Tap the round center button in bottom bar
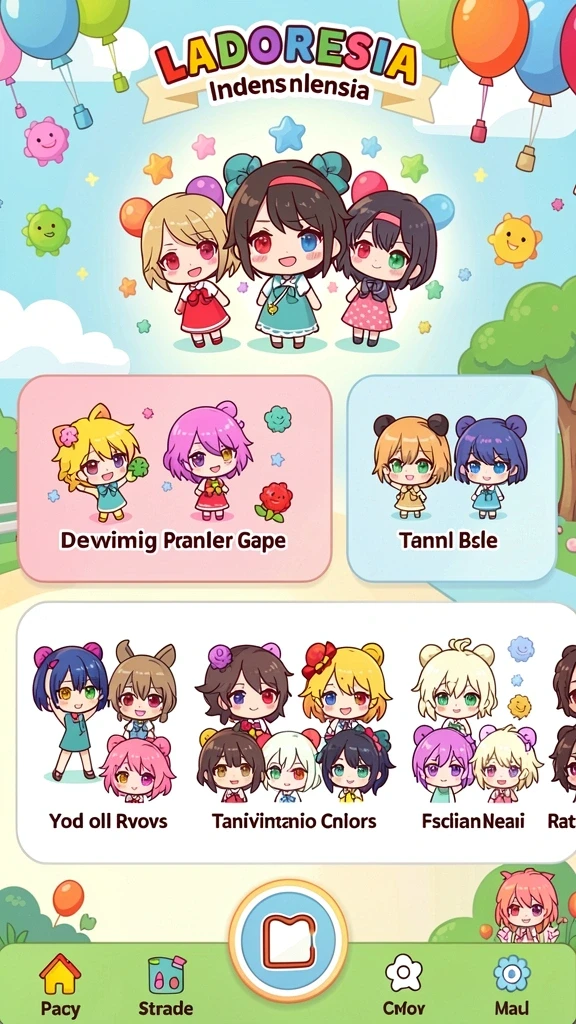 coord(289,941)
